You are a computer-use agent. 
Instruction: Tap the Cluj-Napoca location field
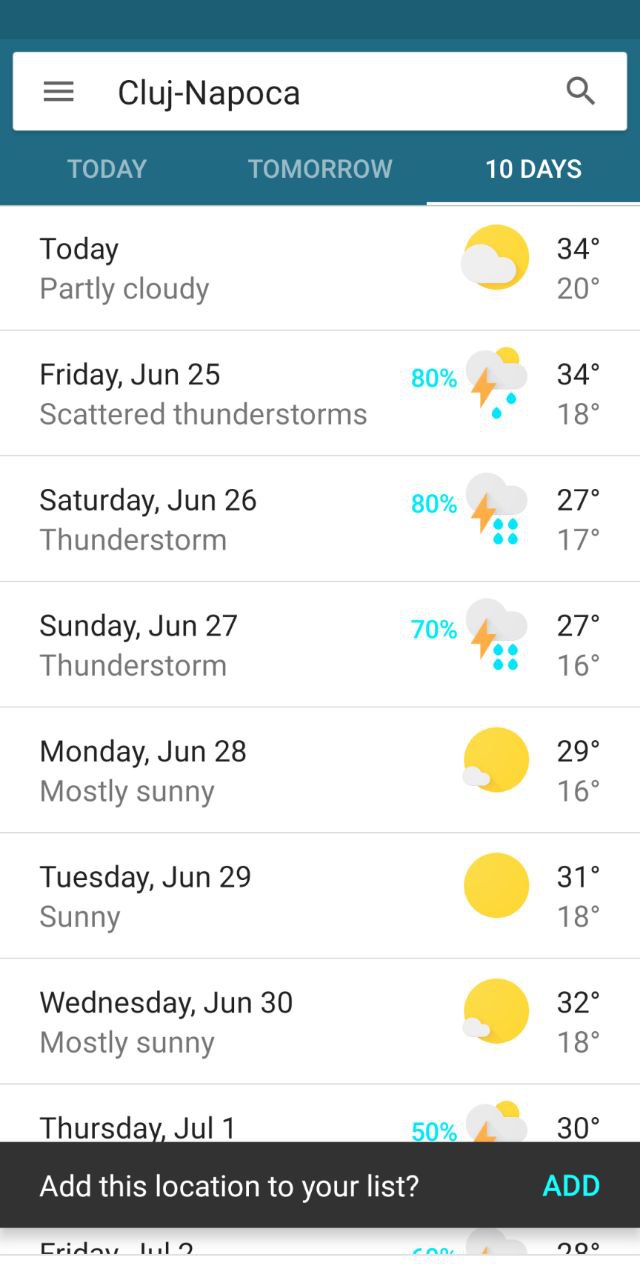coord(320,92)
